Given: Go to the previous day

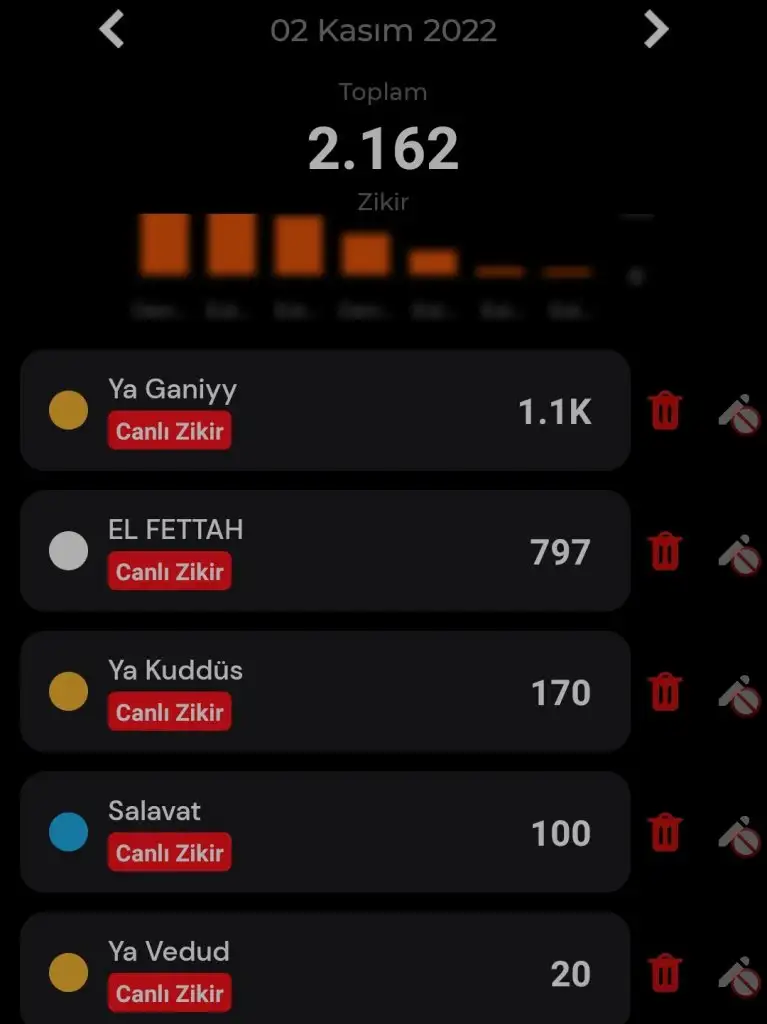Looking at the screenshot, I should click(x=112, y=29).
